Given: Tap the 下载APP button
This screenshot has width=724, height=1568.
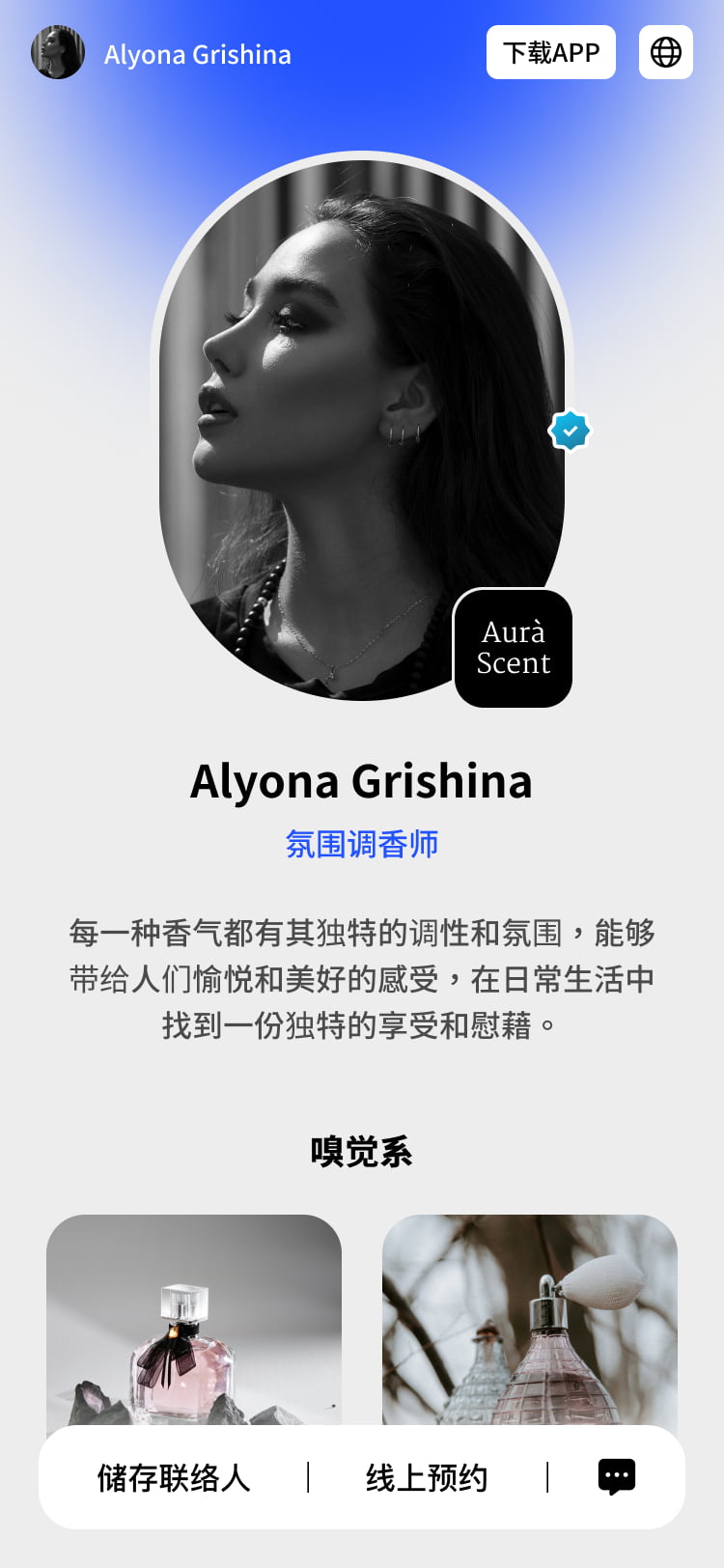Looking at the screenshot, I should coord(550,52).
